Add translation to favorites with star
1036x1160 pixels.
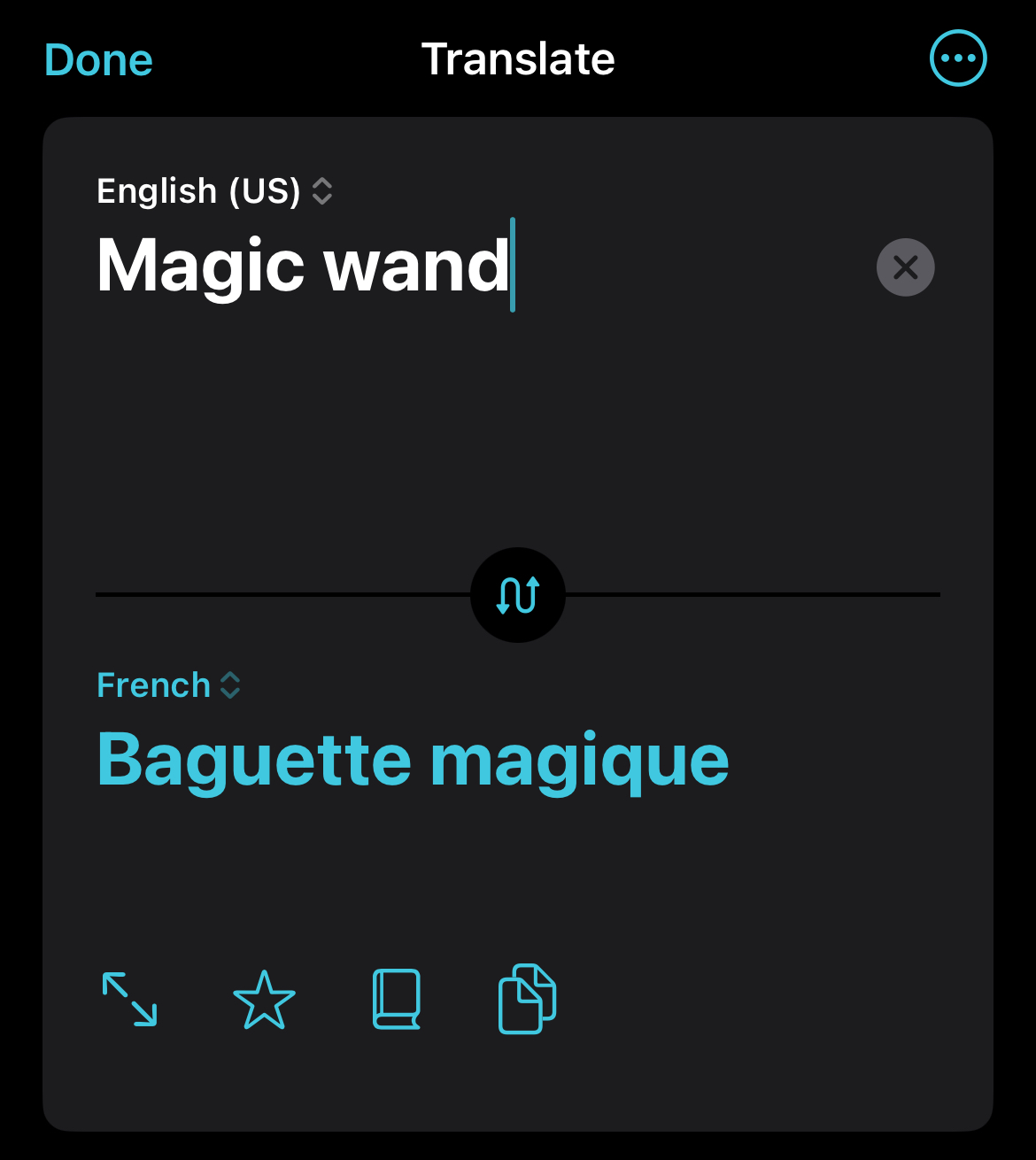264,999
